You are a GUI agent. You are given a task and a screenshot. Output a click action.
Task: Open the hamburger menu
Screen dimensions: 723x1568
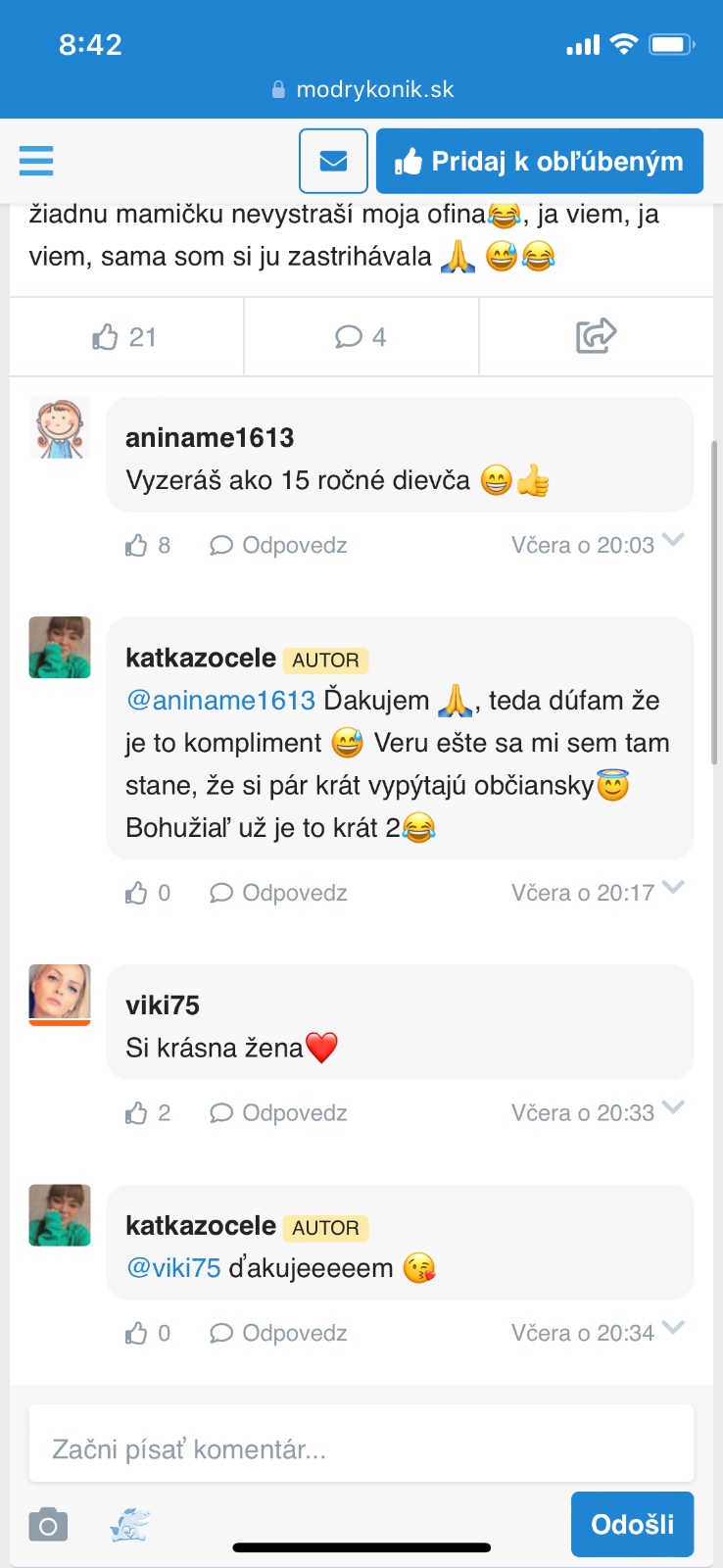36,161
